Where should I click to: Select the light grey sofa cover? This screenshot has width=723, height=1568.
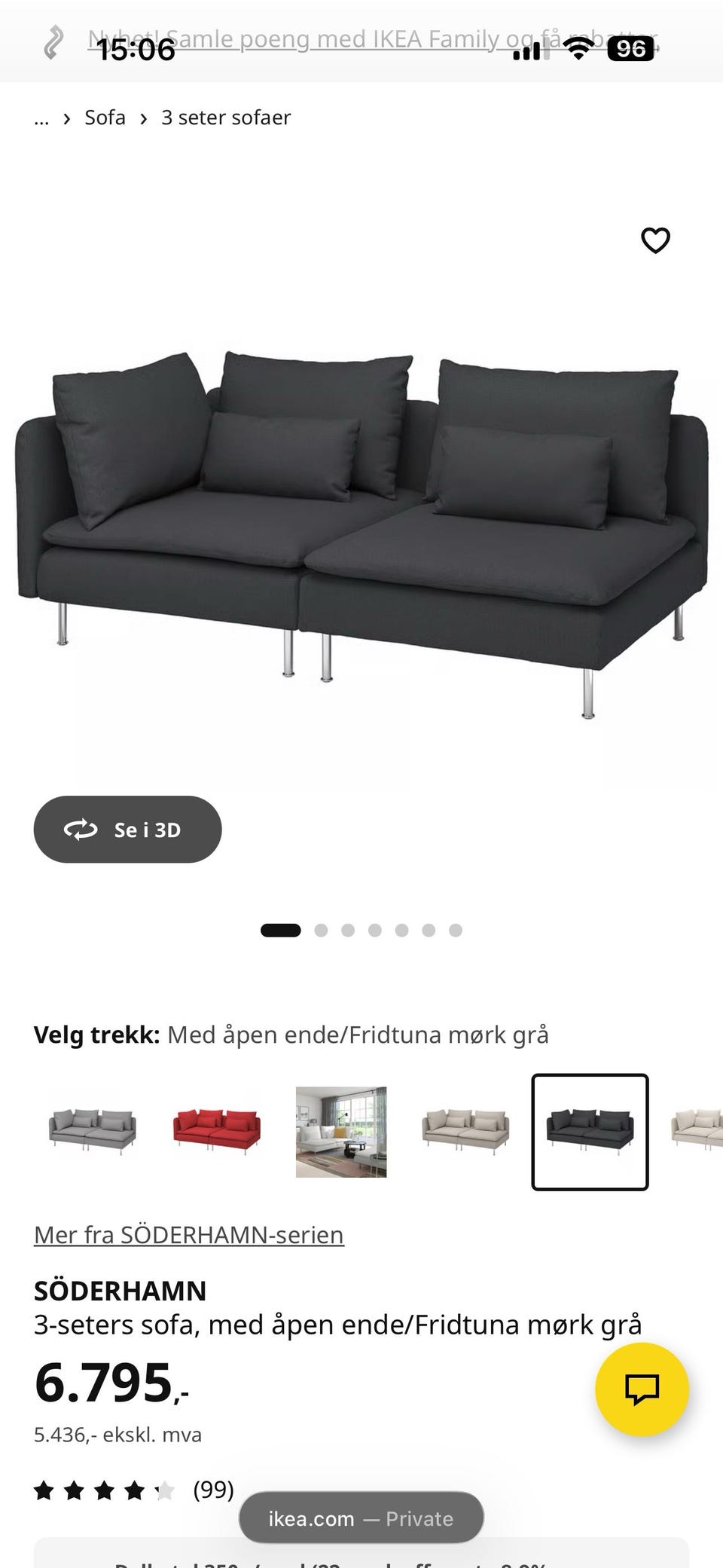[x=93, y=1132]
